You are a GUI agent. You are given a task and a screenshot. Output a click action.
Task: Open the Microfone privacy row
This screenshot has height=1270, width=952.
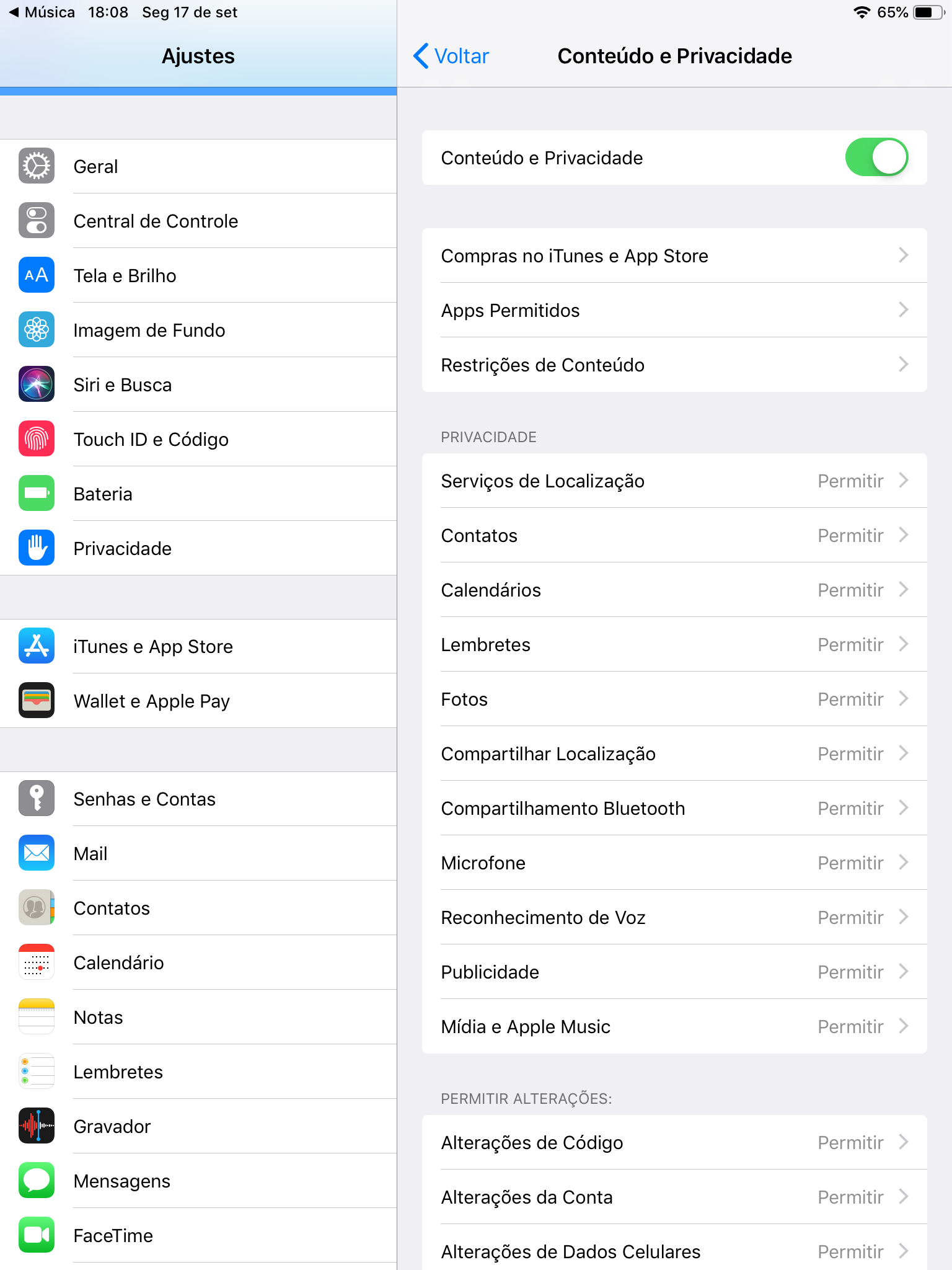pyautogui.click(x=674, y=863)
